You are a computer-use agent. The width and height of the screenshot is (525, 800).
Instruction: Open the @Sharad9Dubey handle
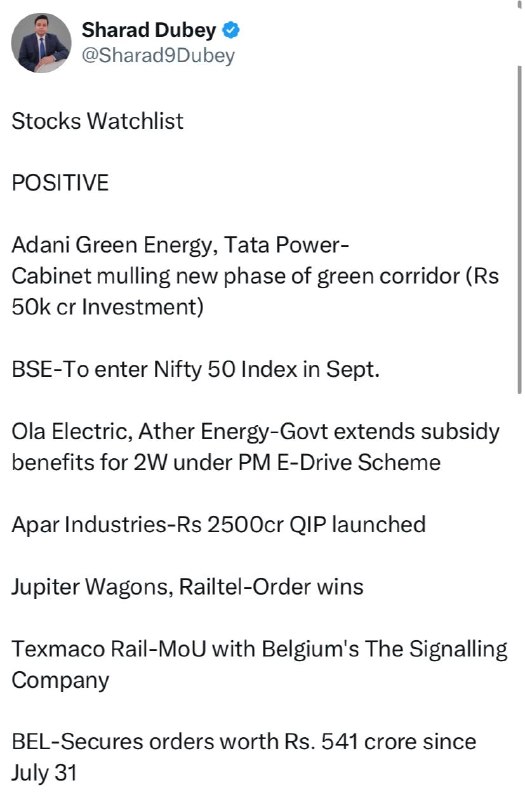click(x=158, y=55)
